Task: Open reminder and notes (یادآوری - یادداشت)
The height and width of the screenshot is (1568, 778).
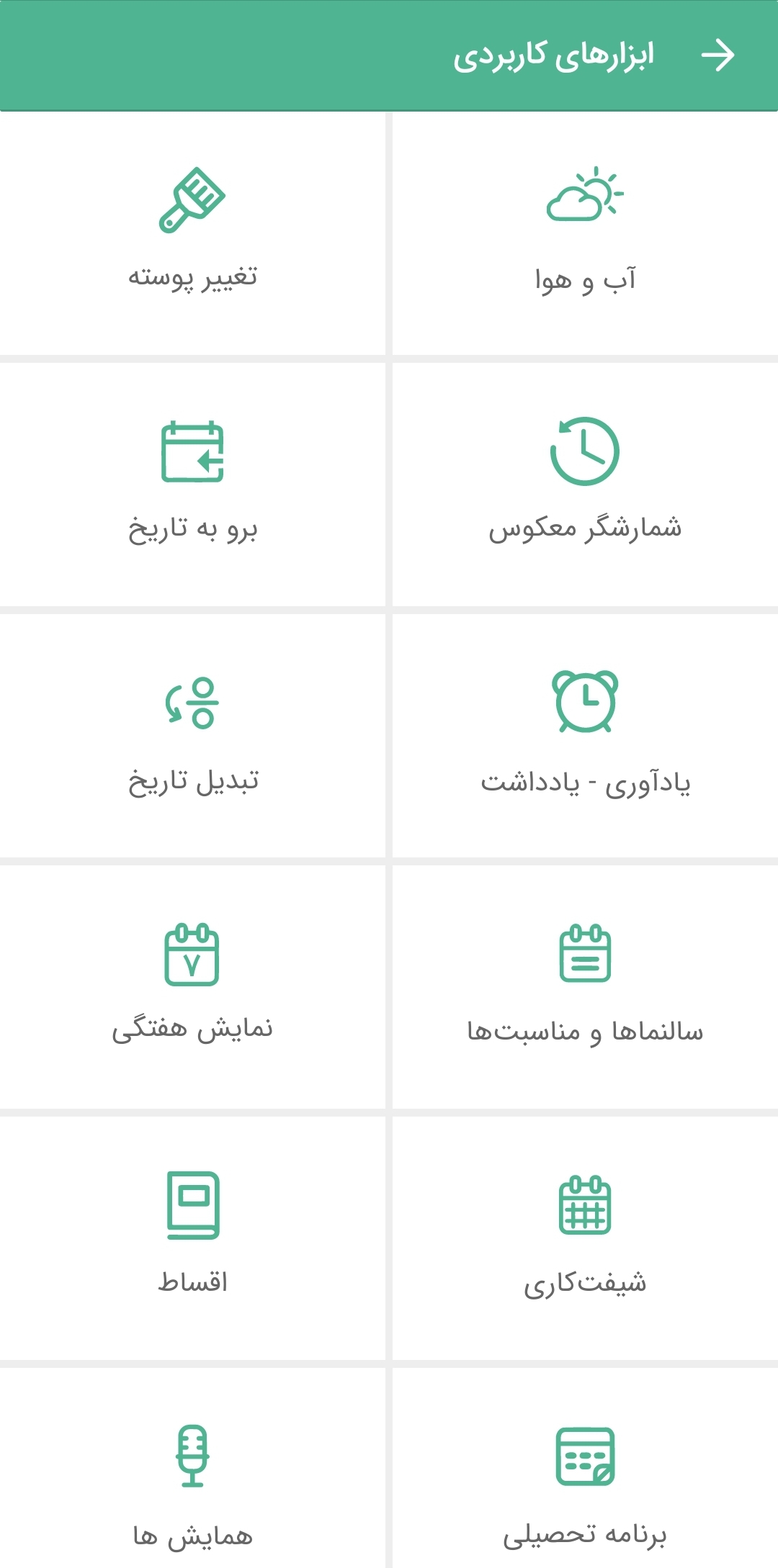Action: [x=585, y=736]
